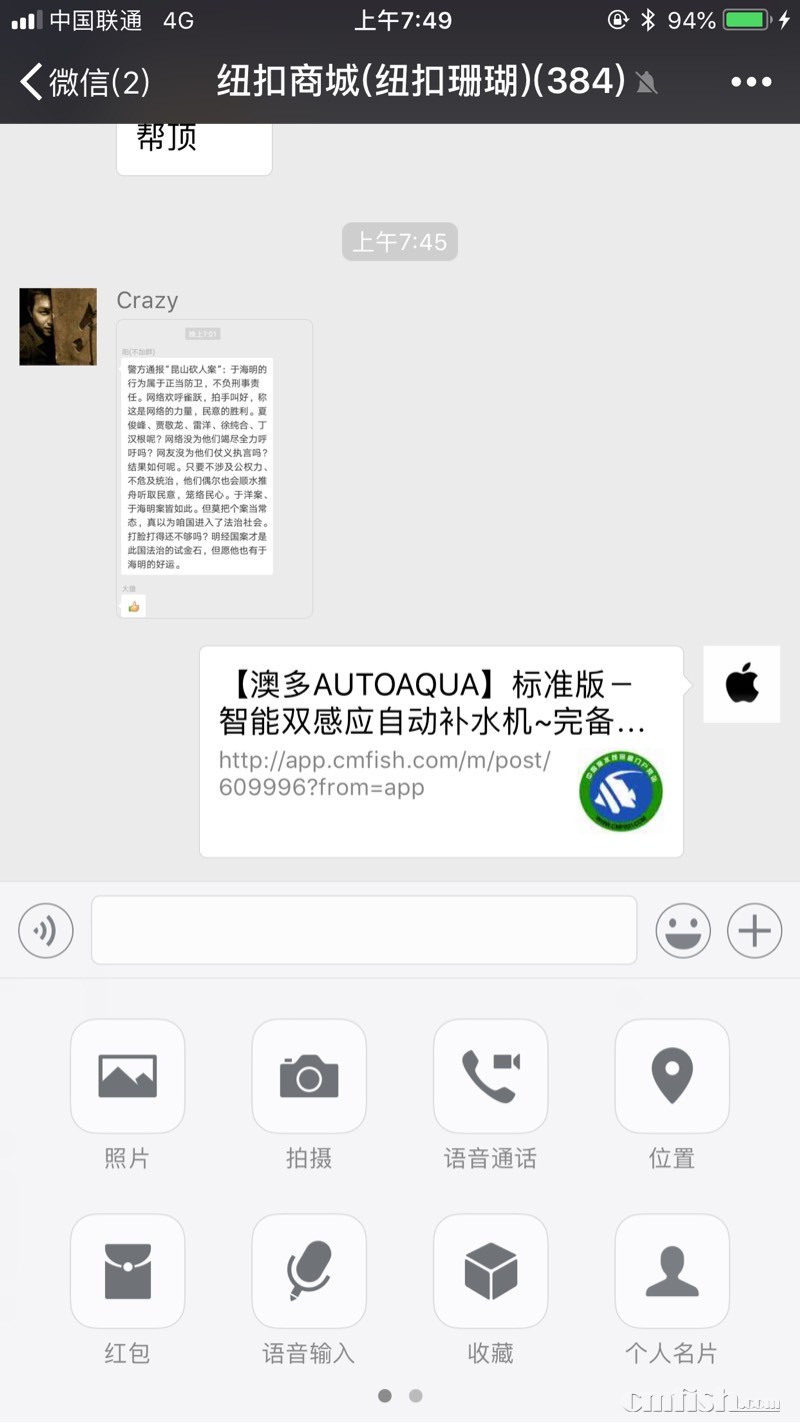Open the shared app.cmfish.com link message
This screenshot has width=800, height=1423.
pos(440,752)
